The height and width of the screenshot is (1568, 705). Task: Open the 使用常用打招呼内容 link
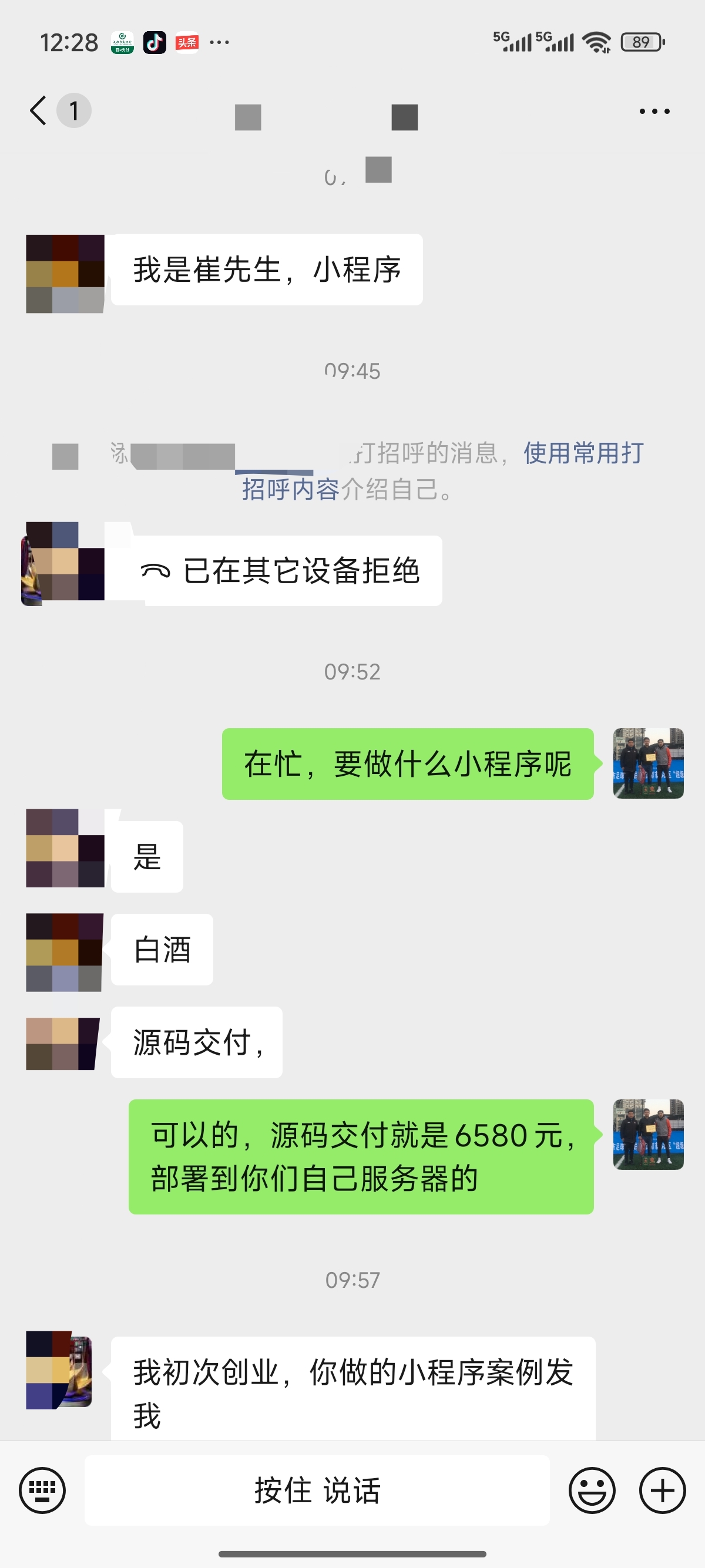tap(583, 453)
